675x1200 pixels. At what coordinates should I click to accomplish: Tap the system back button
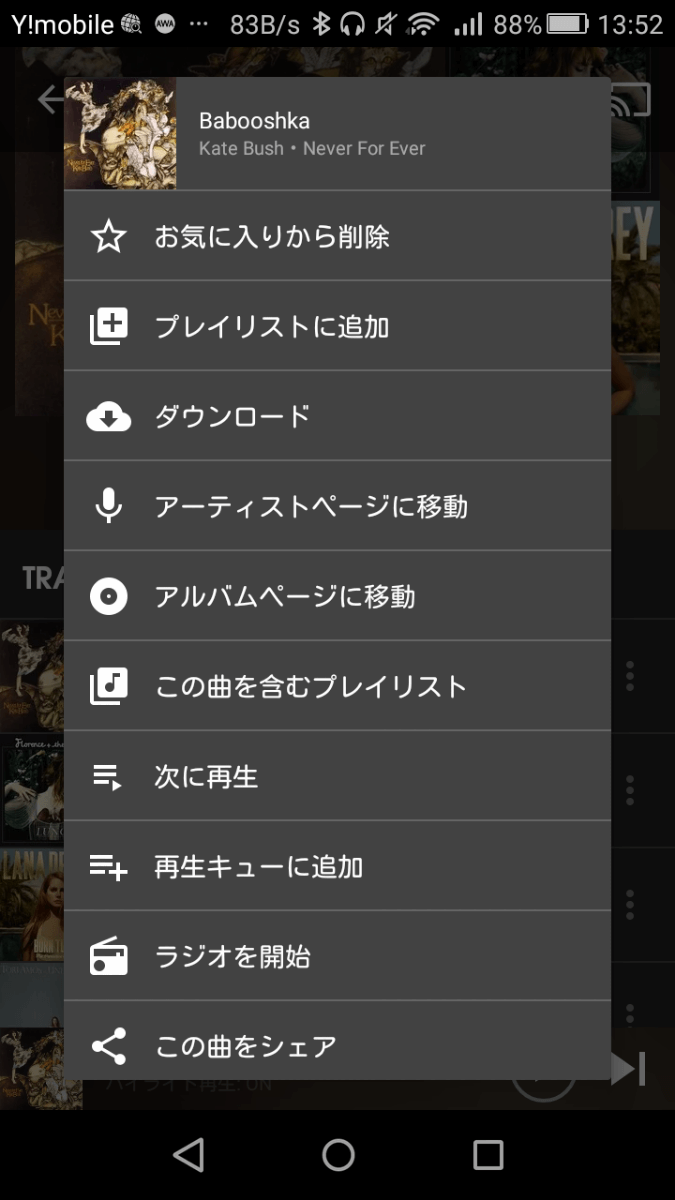click(188, 1155)
